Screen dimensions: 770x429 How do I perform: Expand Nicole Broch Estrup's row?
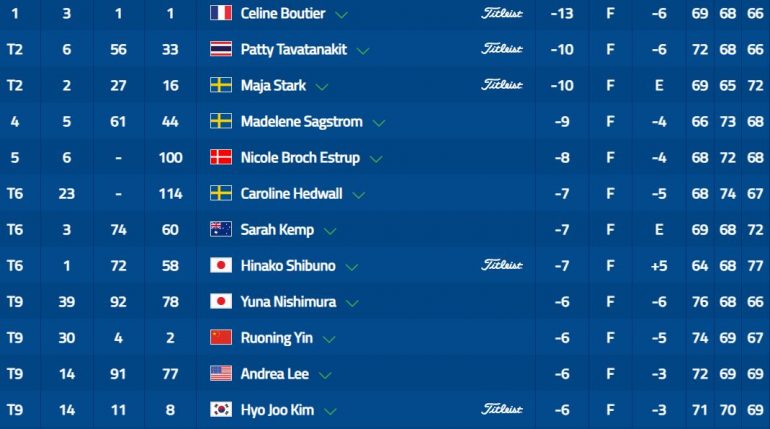click(x=376, y=159)
